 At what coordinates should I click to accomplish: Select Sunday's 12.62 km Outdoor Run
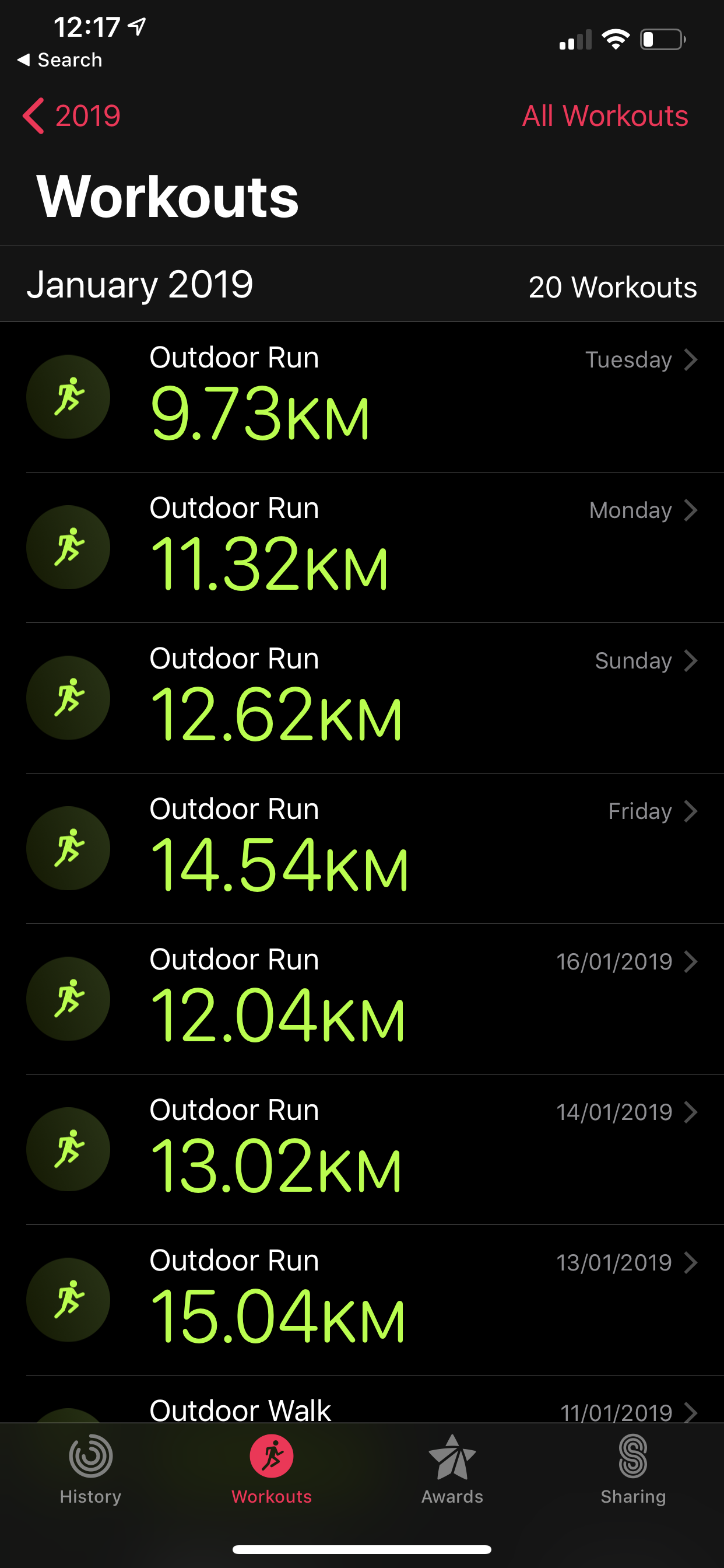tap(361, 698)
